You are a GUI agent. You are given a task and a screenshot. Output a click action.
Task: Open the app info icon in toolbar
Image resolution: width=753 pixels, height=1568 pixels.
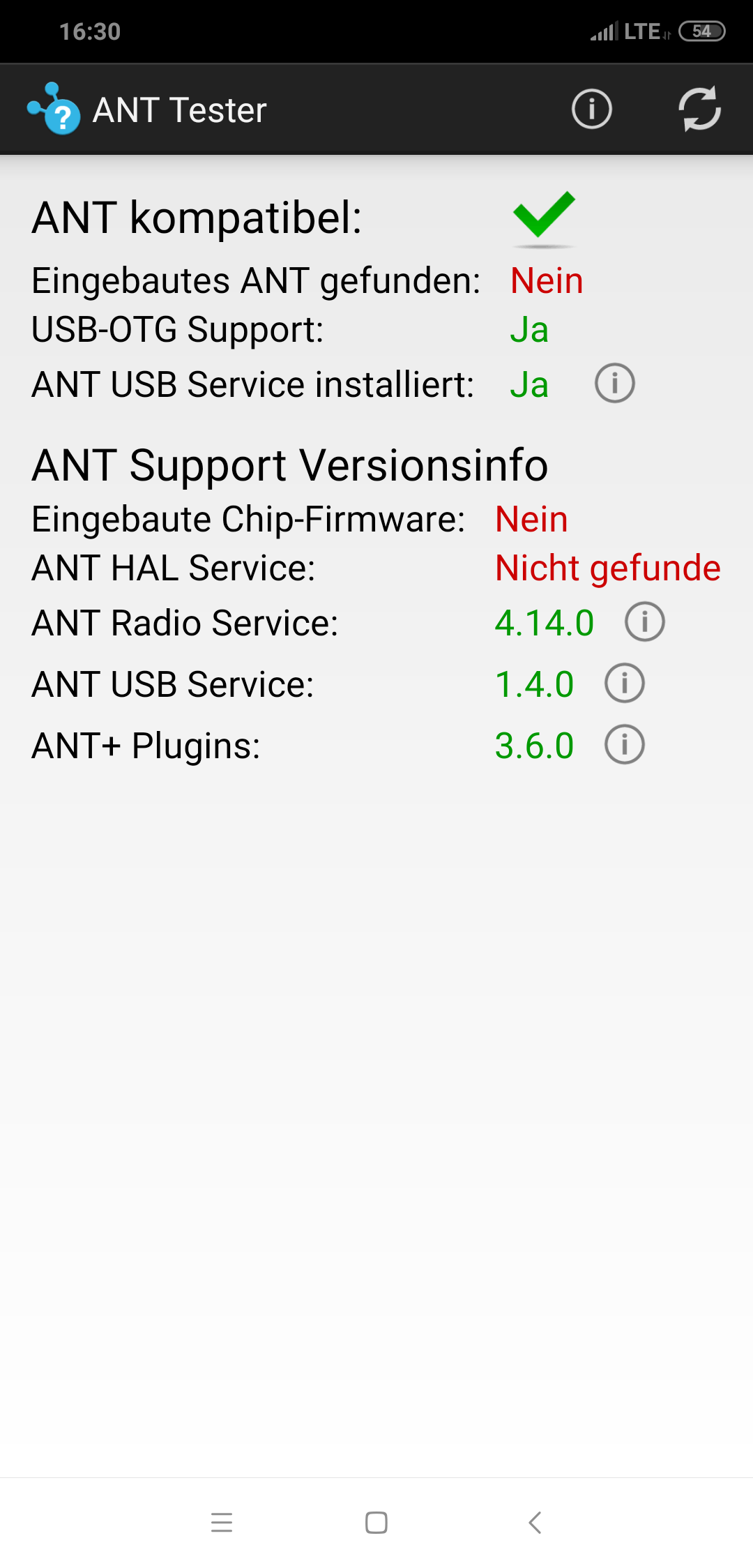click(592, 110)
